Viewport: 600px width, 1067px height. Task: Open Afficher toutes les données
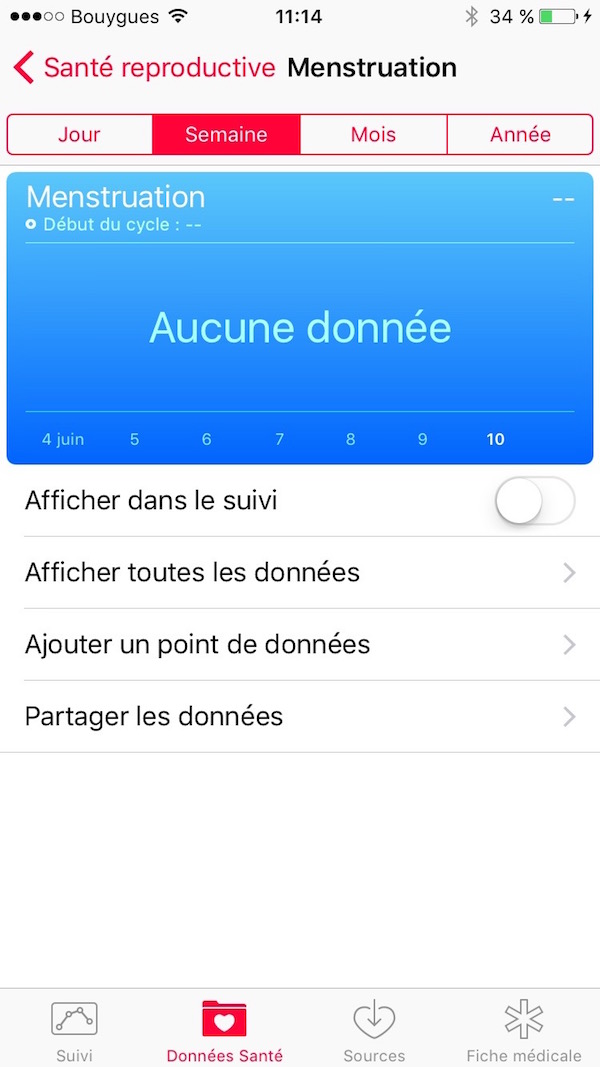(x=300, y=573)
